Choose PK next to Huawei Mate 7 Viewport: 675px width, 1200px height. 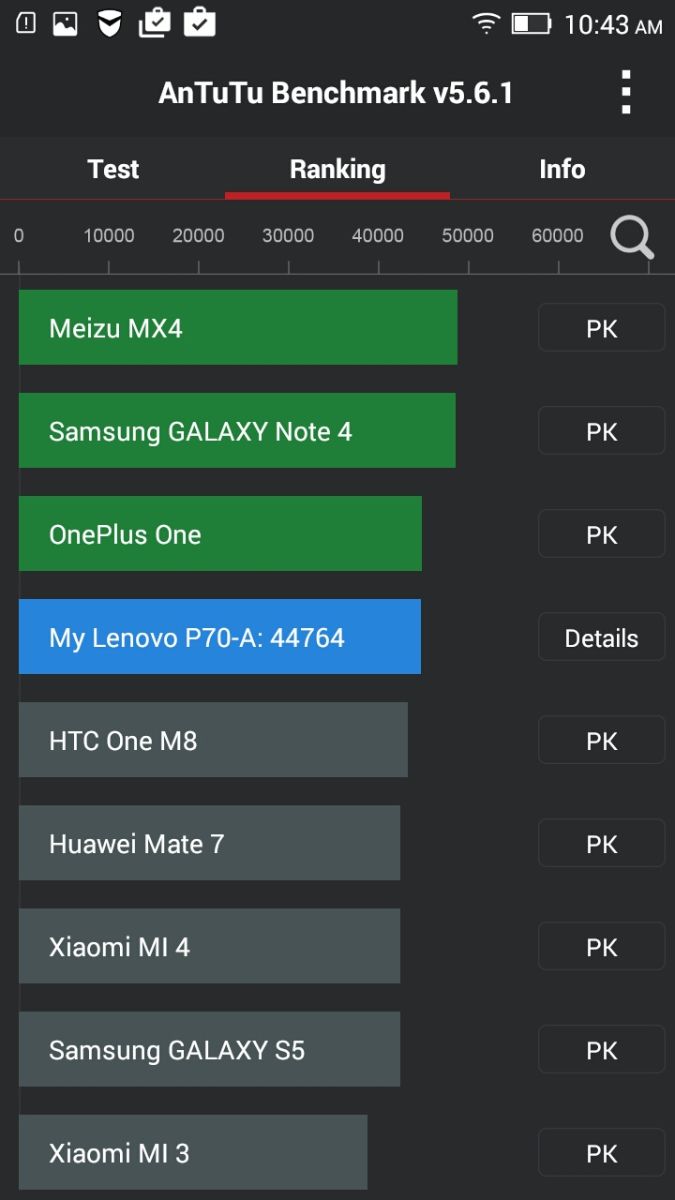click(x=601, y=843)
